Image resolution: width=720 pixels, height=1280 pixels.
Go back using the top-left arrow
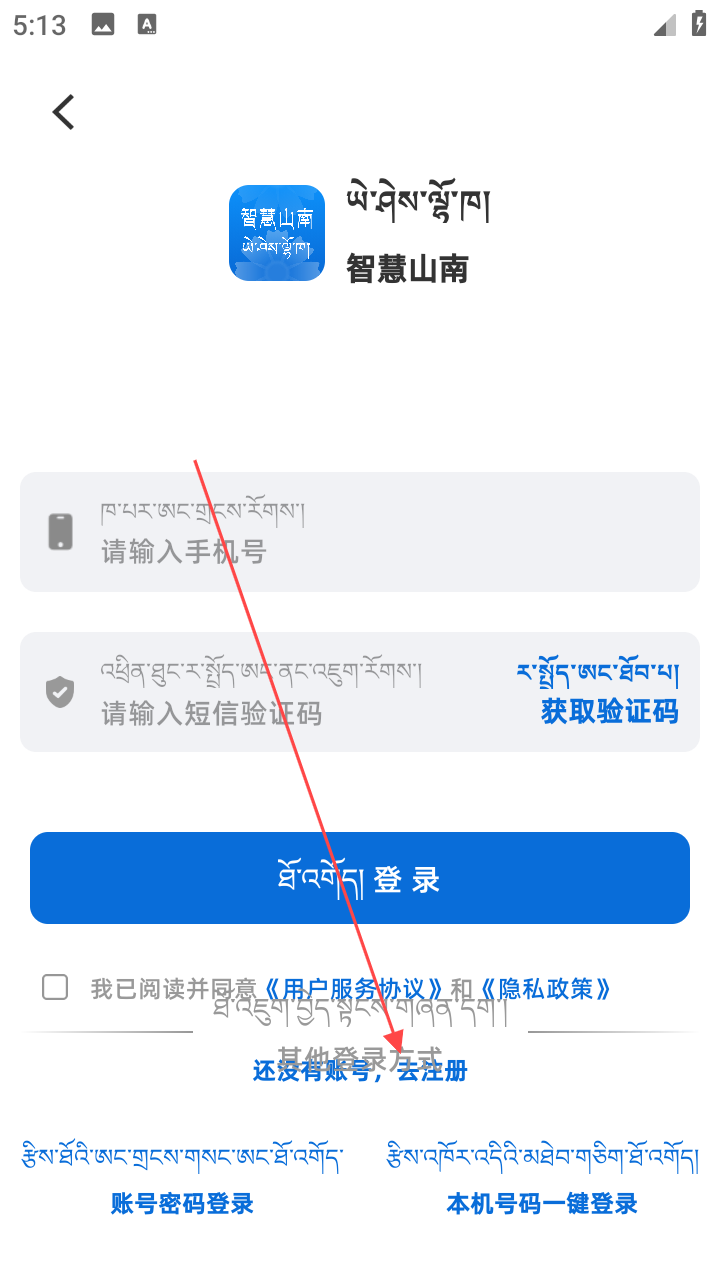coord(64,112)
